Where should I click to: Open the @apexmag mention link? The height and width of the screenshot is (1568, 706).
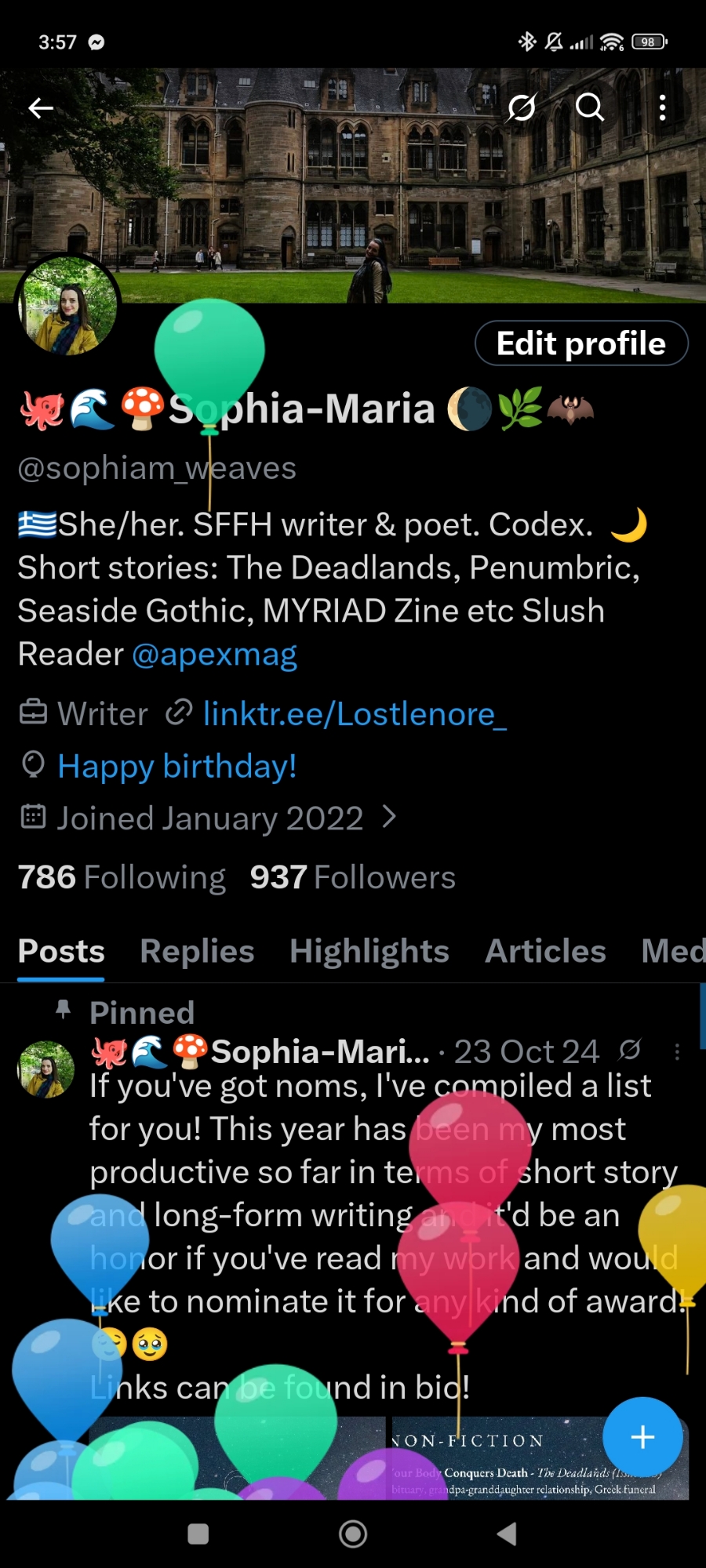[215, 654]
